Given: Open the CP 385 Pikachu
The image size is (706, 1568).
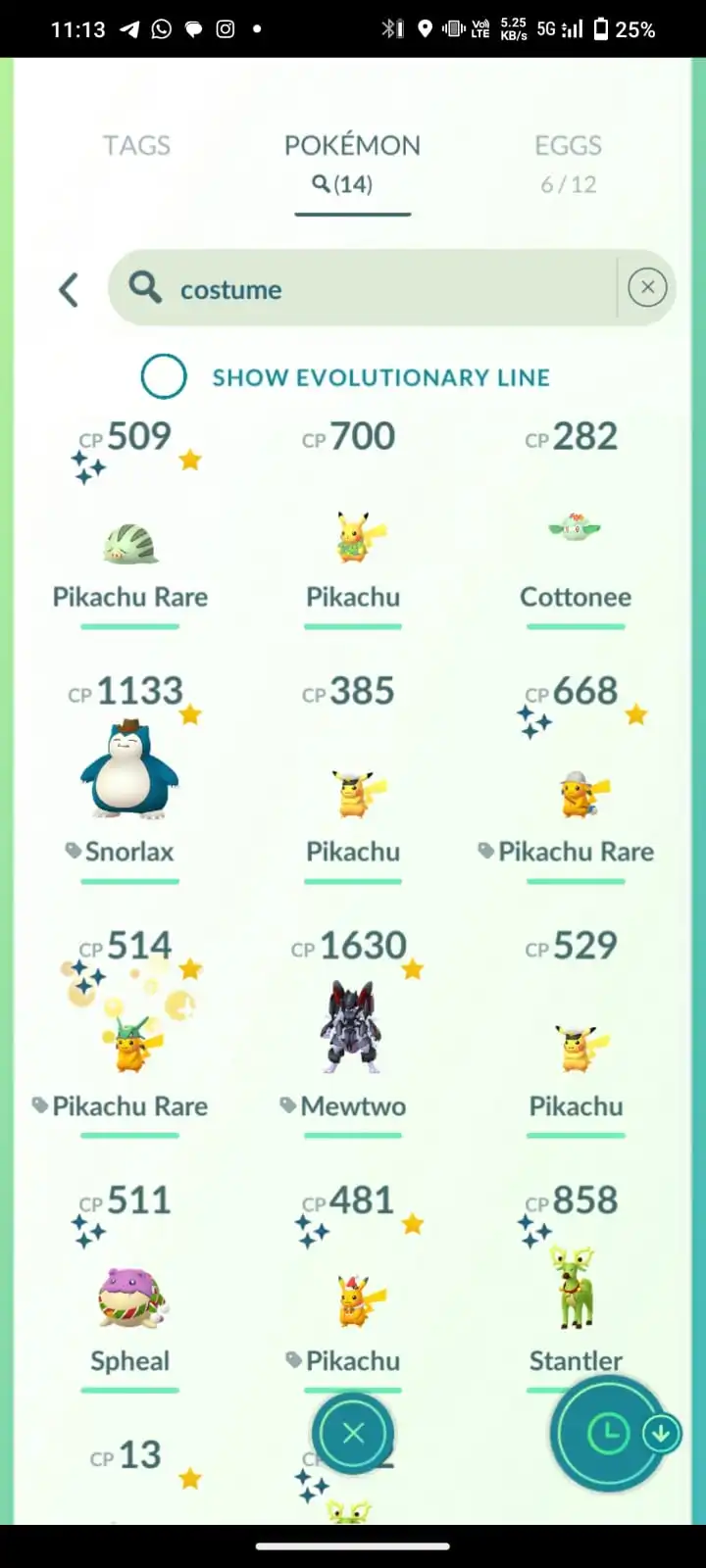Looking at the screenshot, I should 353,794.
